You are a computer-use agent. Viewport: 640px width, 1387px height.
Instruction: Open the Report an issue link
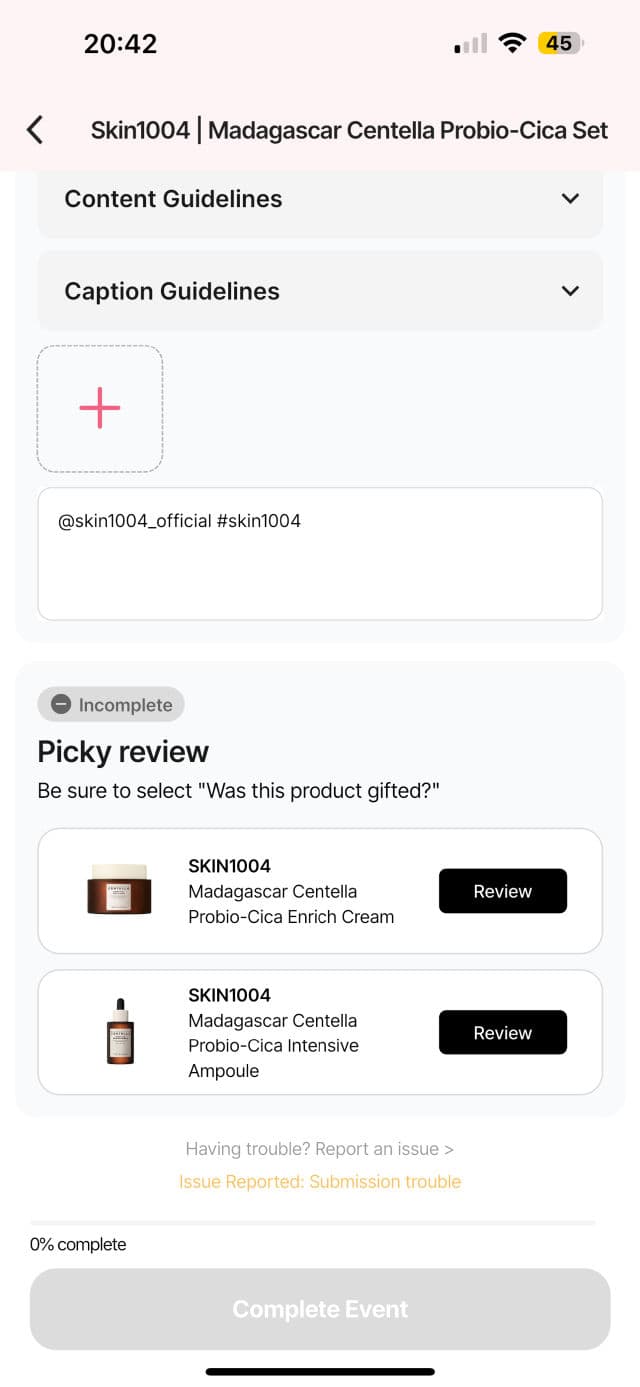tap(320, 1149)
